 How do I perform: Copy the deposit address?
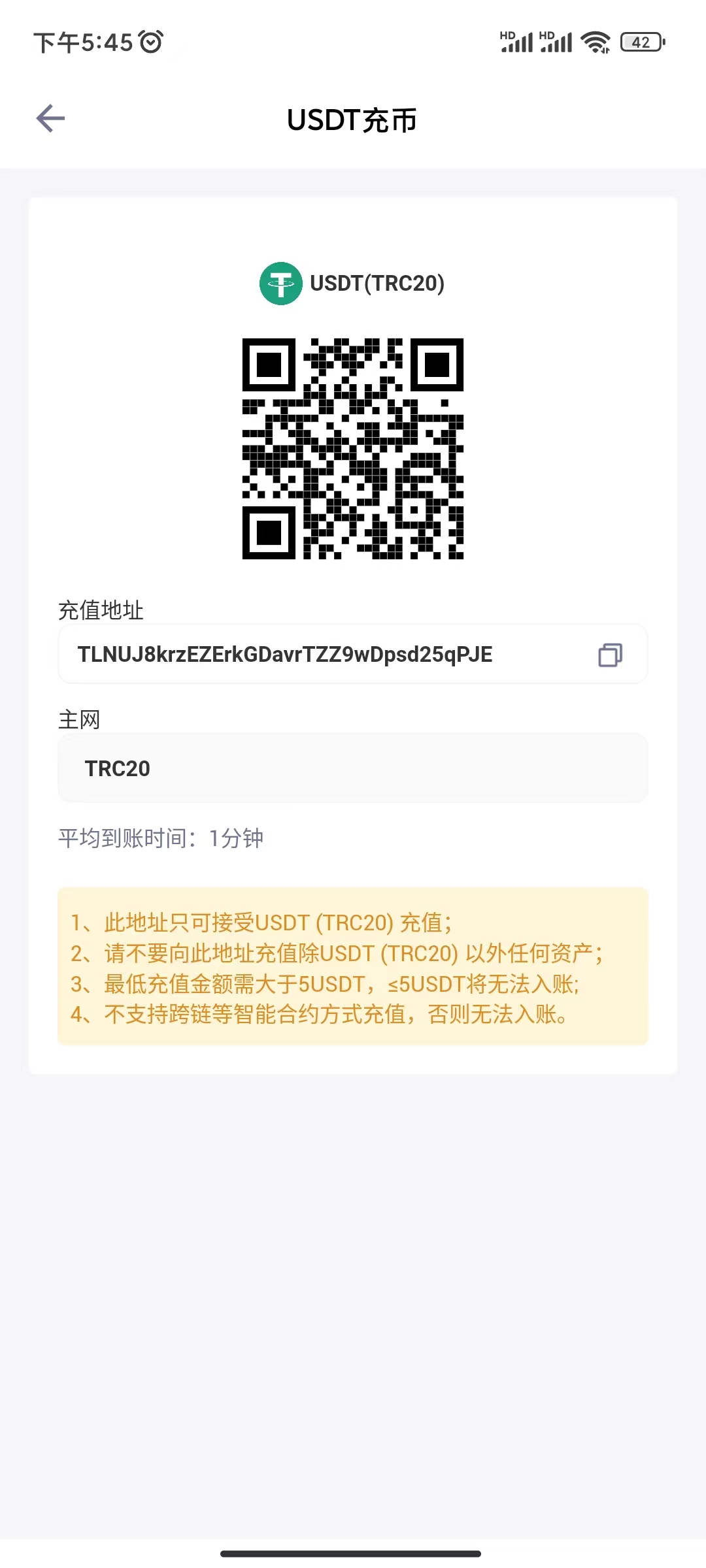pyautogui.click(x=610, y=655)
